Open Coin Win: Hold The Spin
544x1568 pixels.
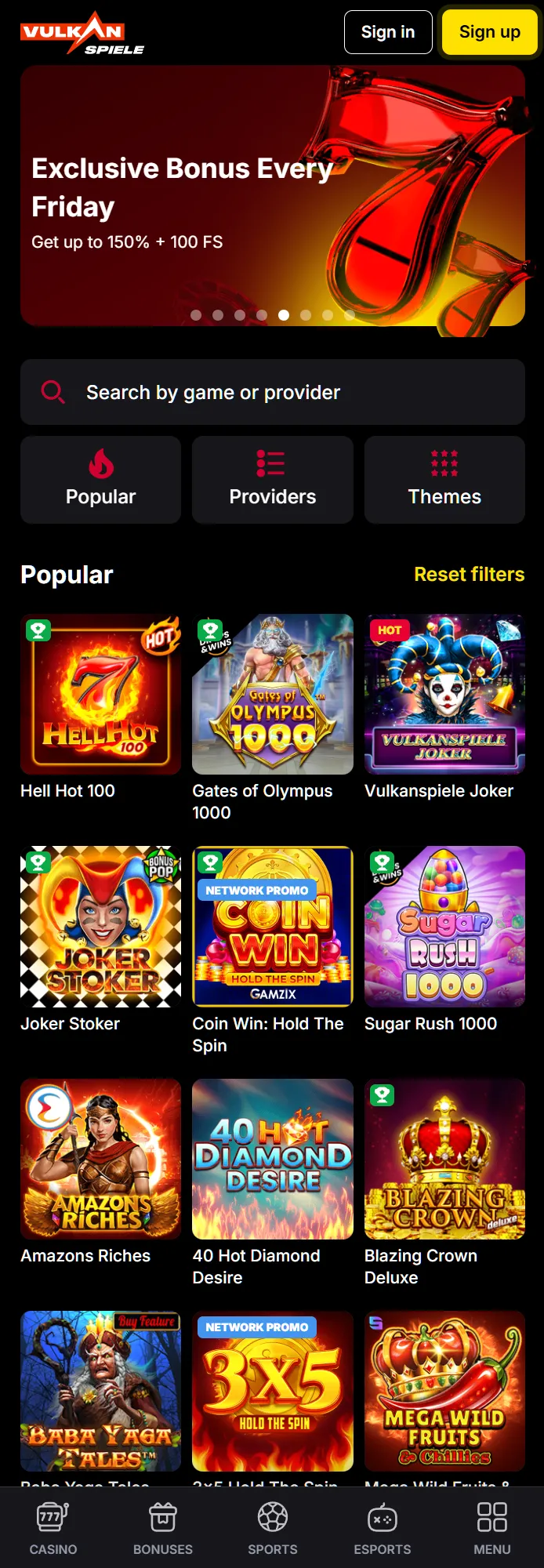coord(272,926)
